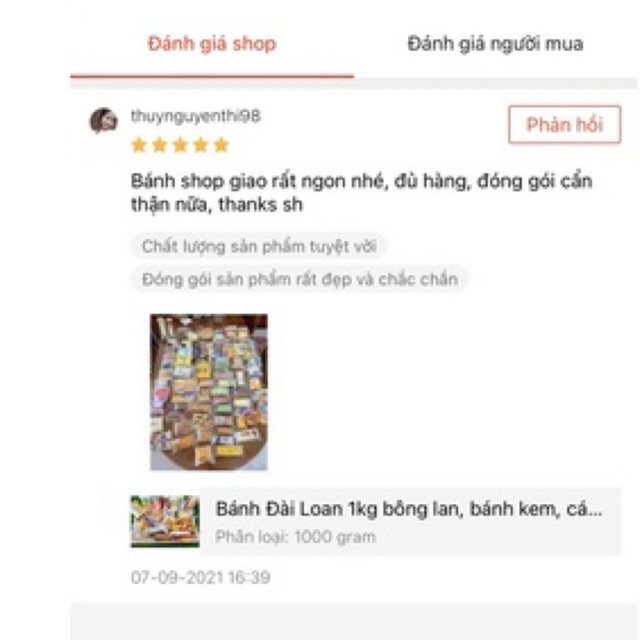View thuynguyenthi98's profile avatar
The image size is (640, 640).
(103, 121)
